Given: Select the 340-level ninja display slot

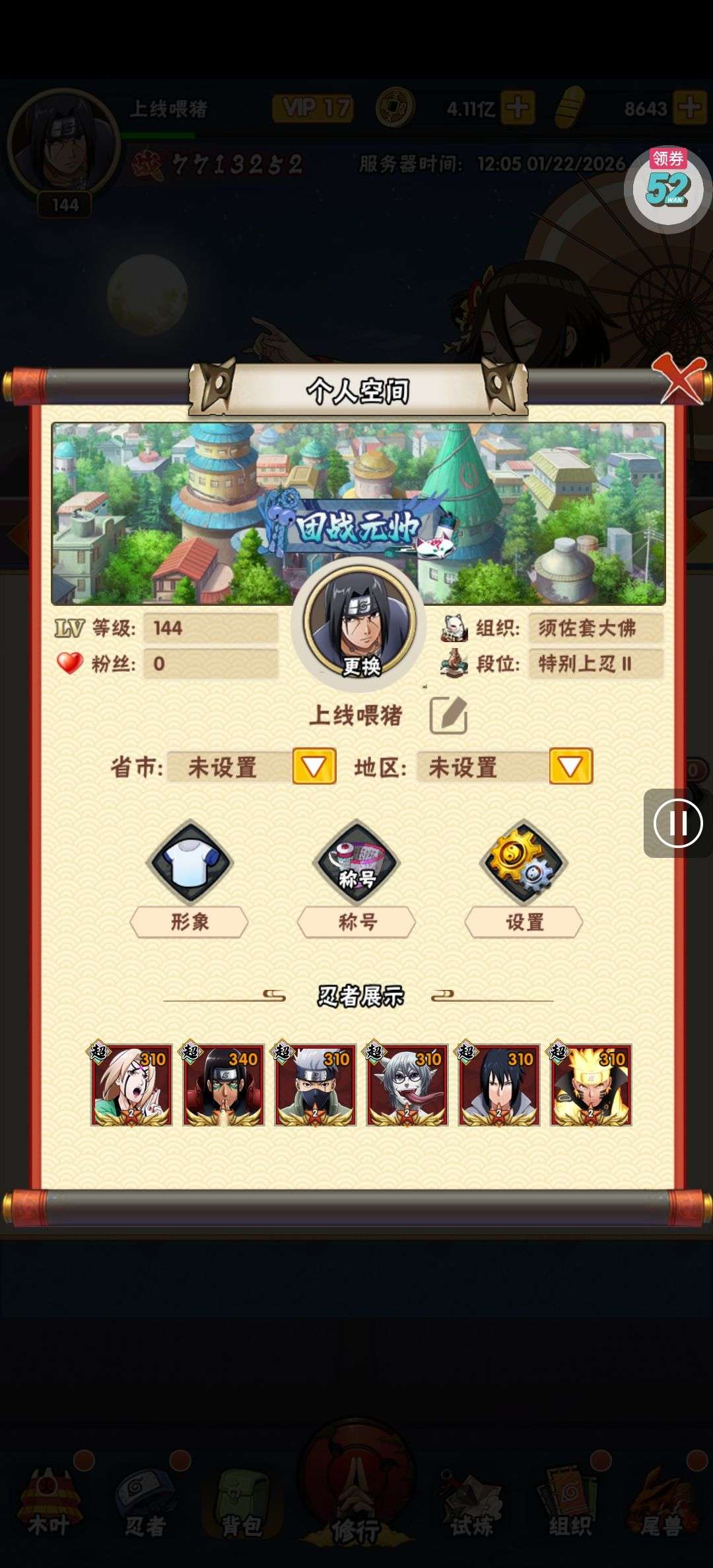Looking at the screenshot, I should click(223, 1085).
